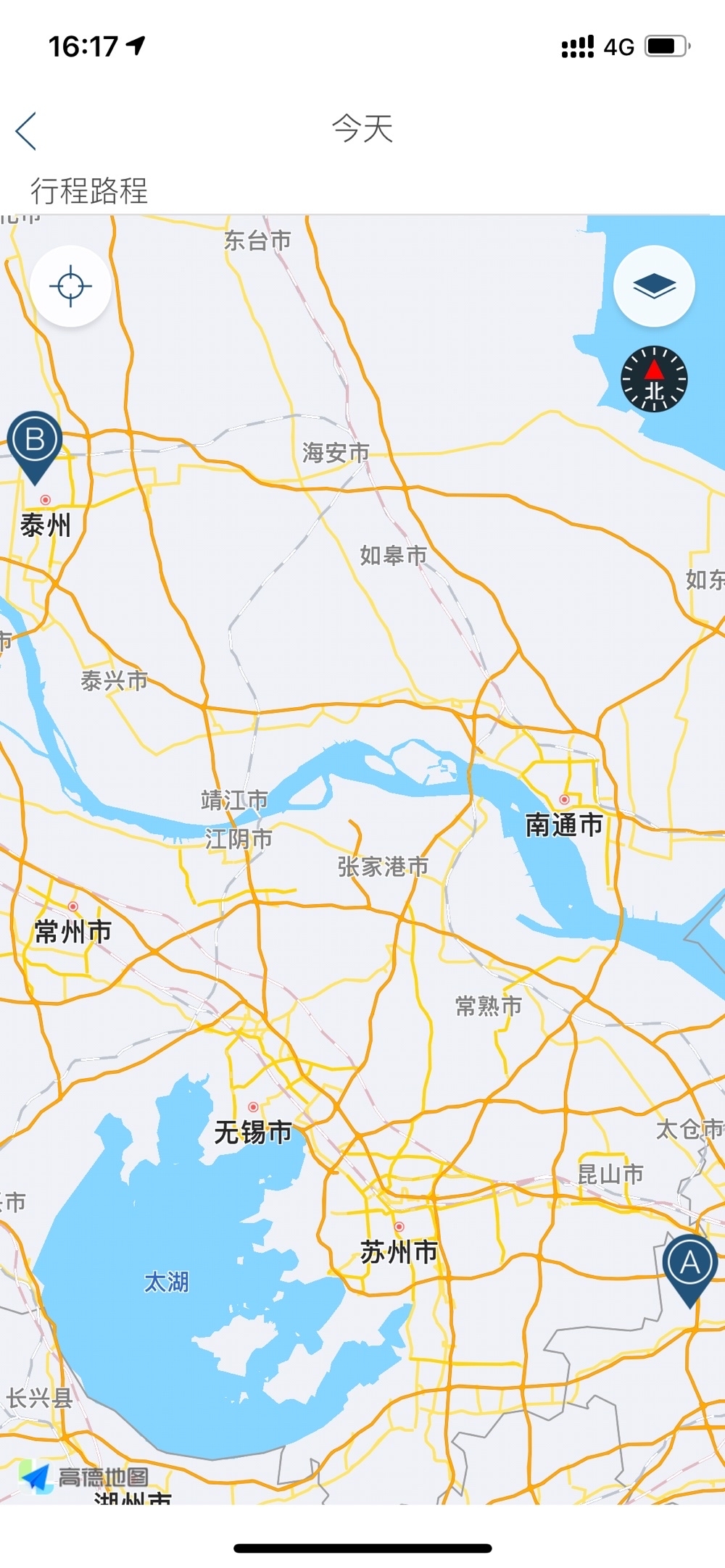Center the map on my current location
725x1568 pixels.
tap(70, 286)
